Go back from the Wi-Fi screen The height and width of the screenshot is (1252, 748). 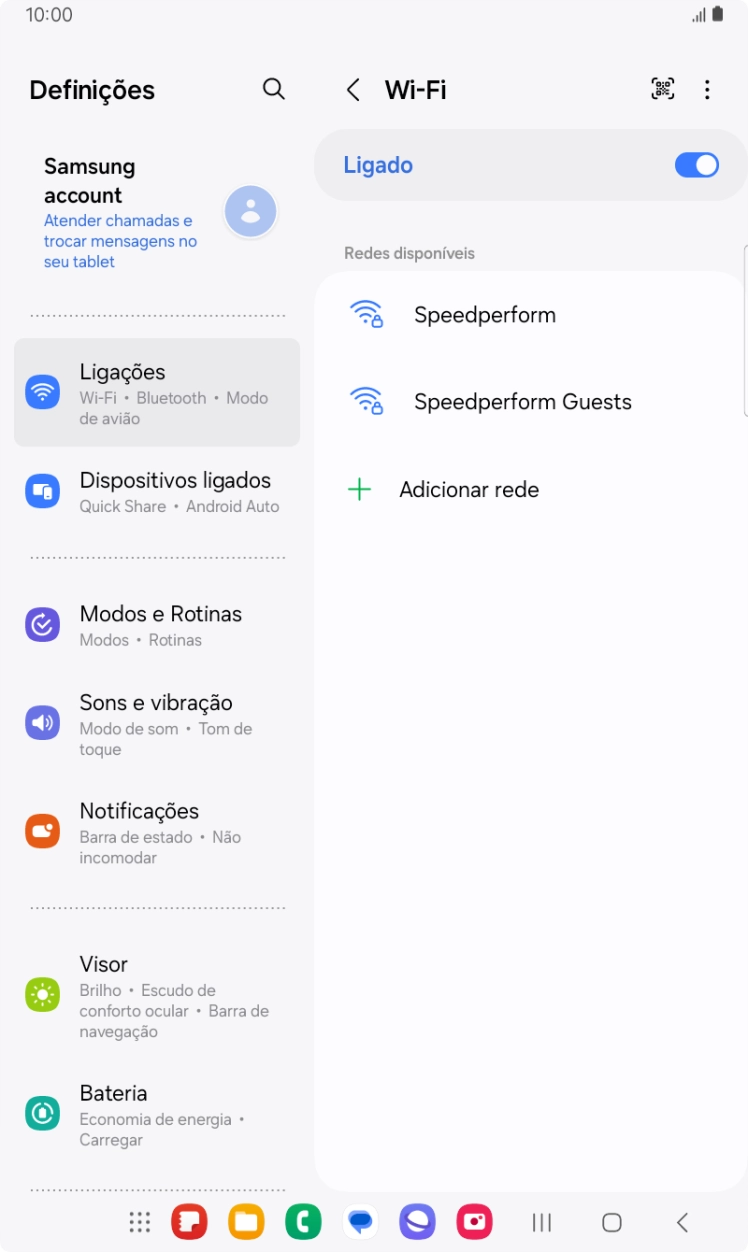pos(352,89)
